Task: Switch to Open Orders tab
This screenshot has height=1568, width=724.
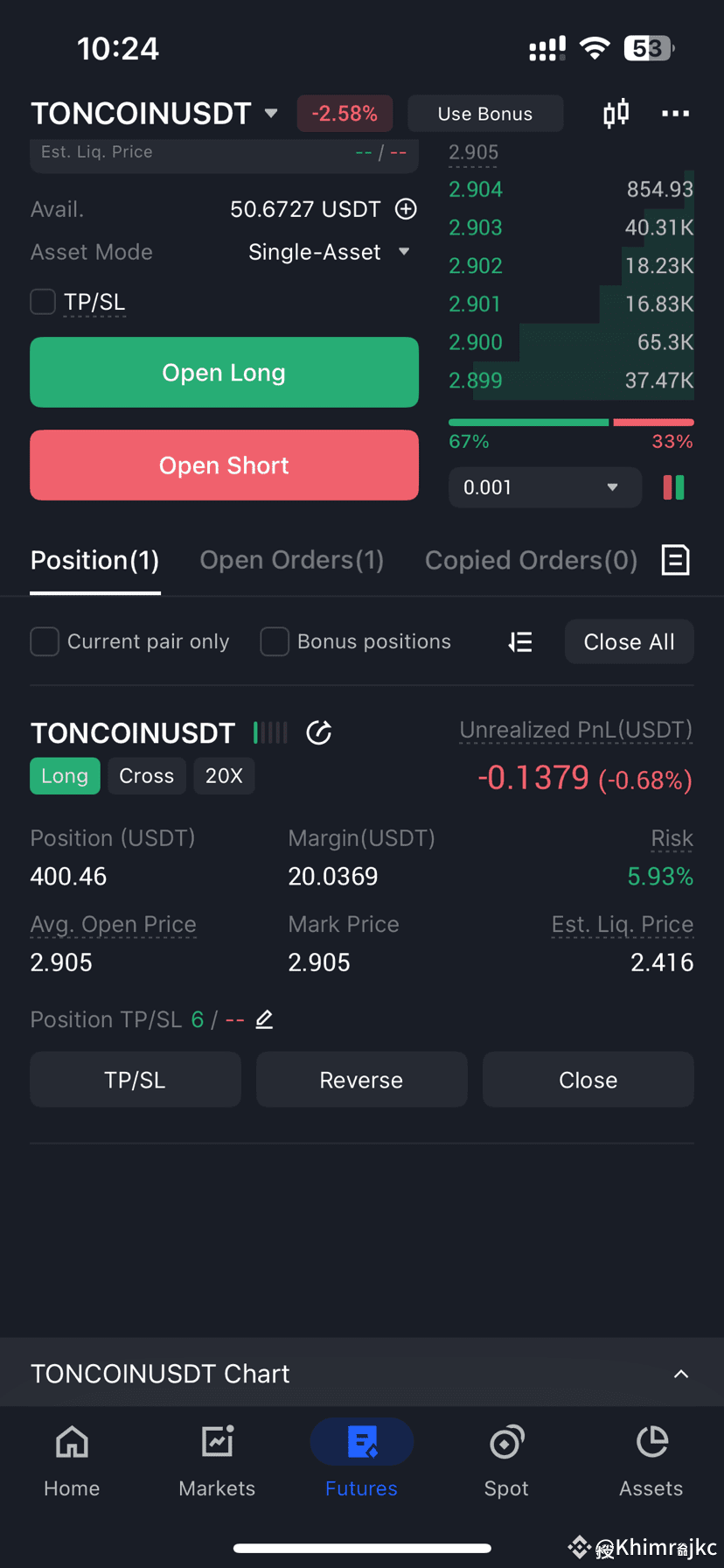Action: coord(291,559)
